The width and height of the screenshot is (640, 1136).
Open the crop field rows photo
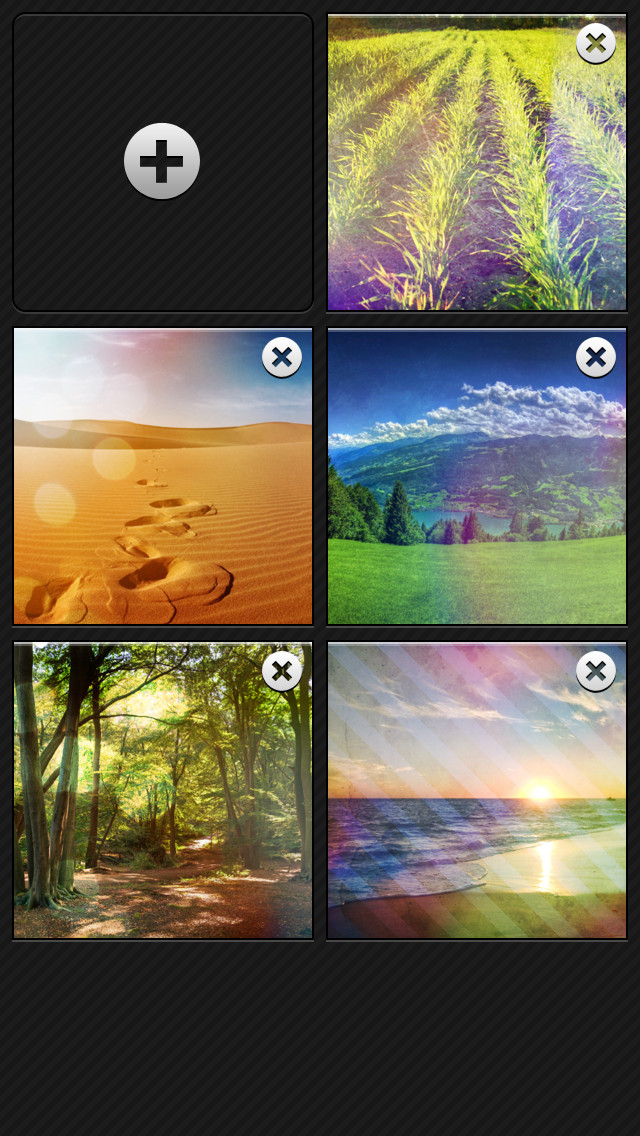pyautogui.click(x=477, y=162)
